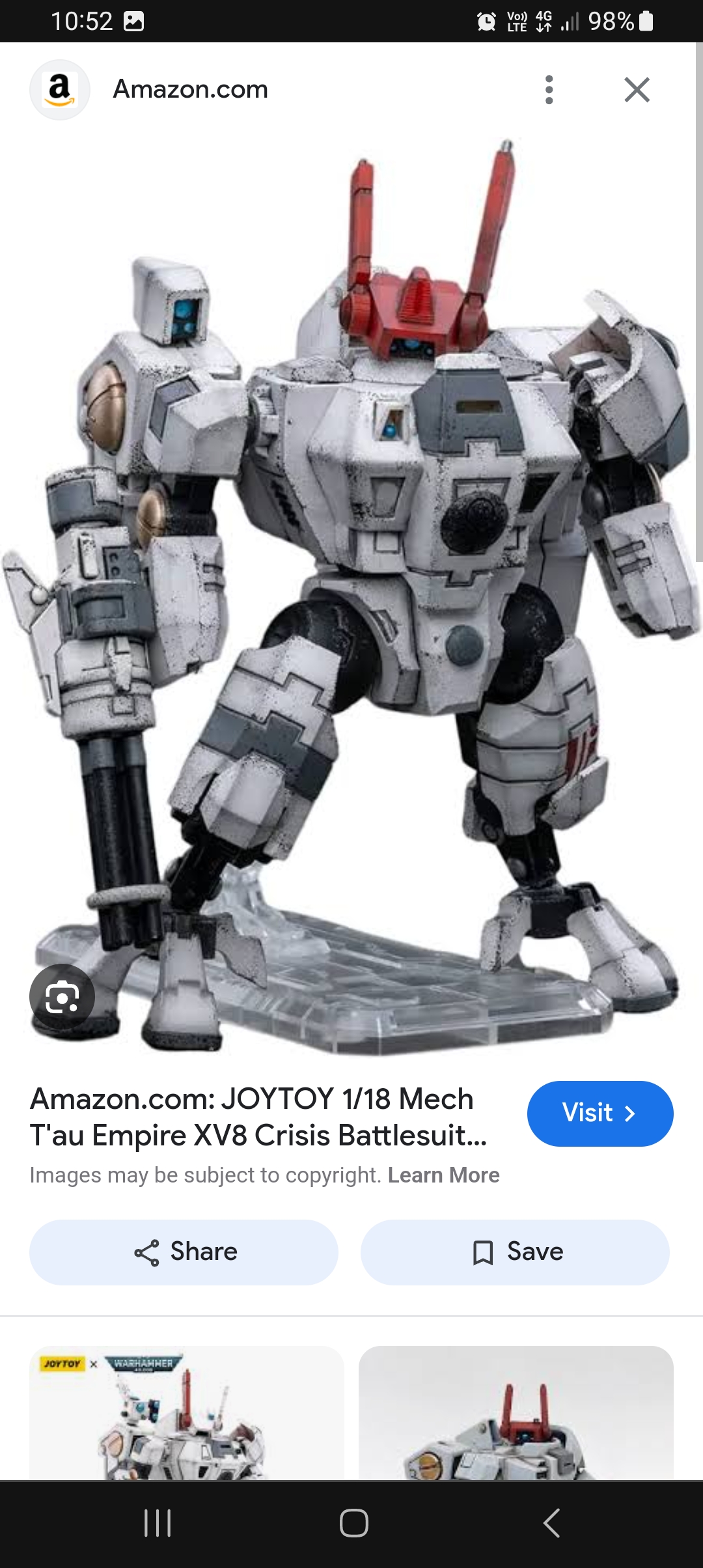This screenshot has height=1568, width=703.
Task: Open the JOYTOY Mech T'au Empire title link
Action: pos(258,1117)
